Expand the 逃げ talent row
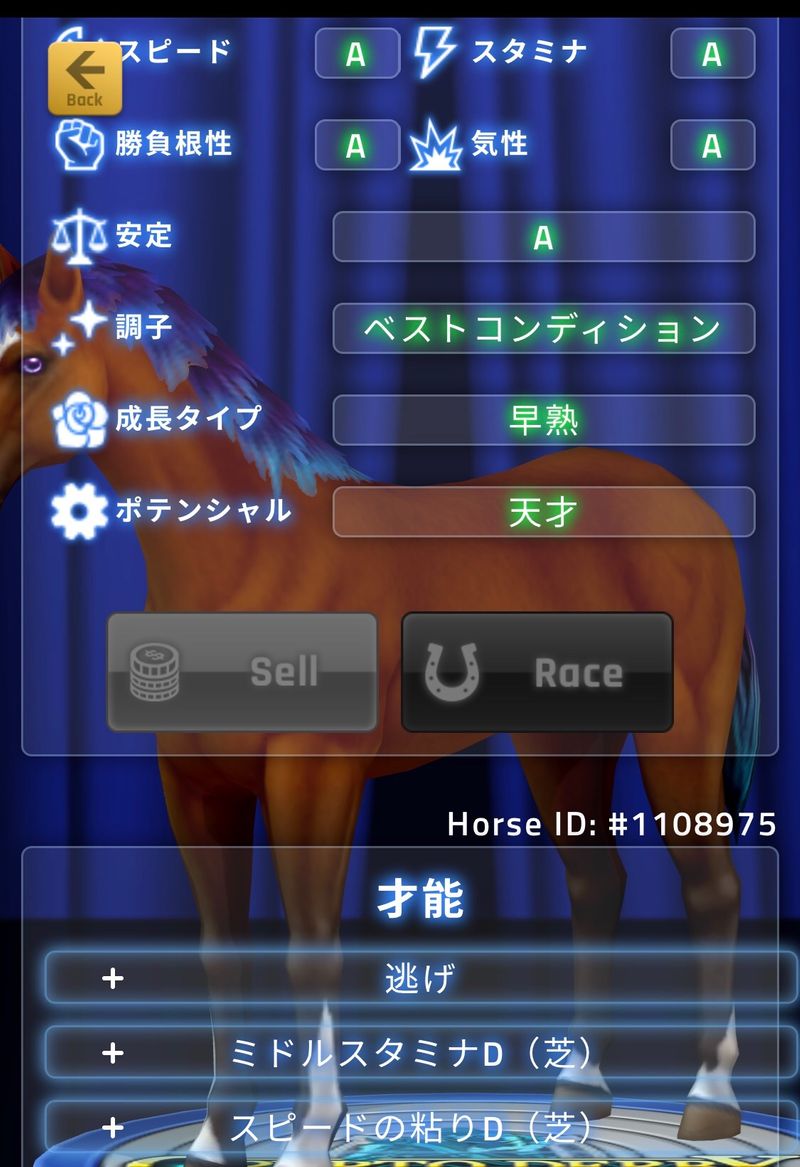 [x=113, y=978]
